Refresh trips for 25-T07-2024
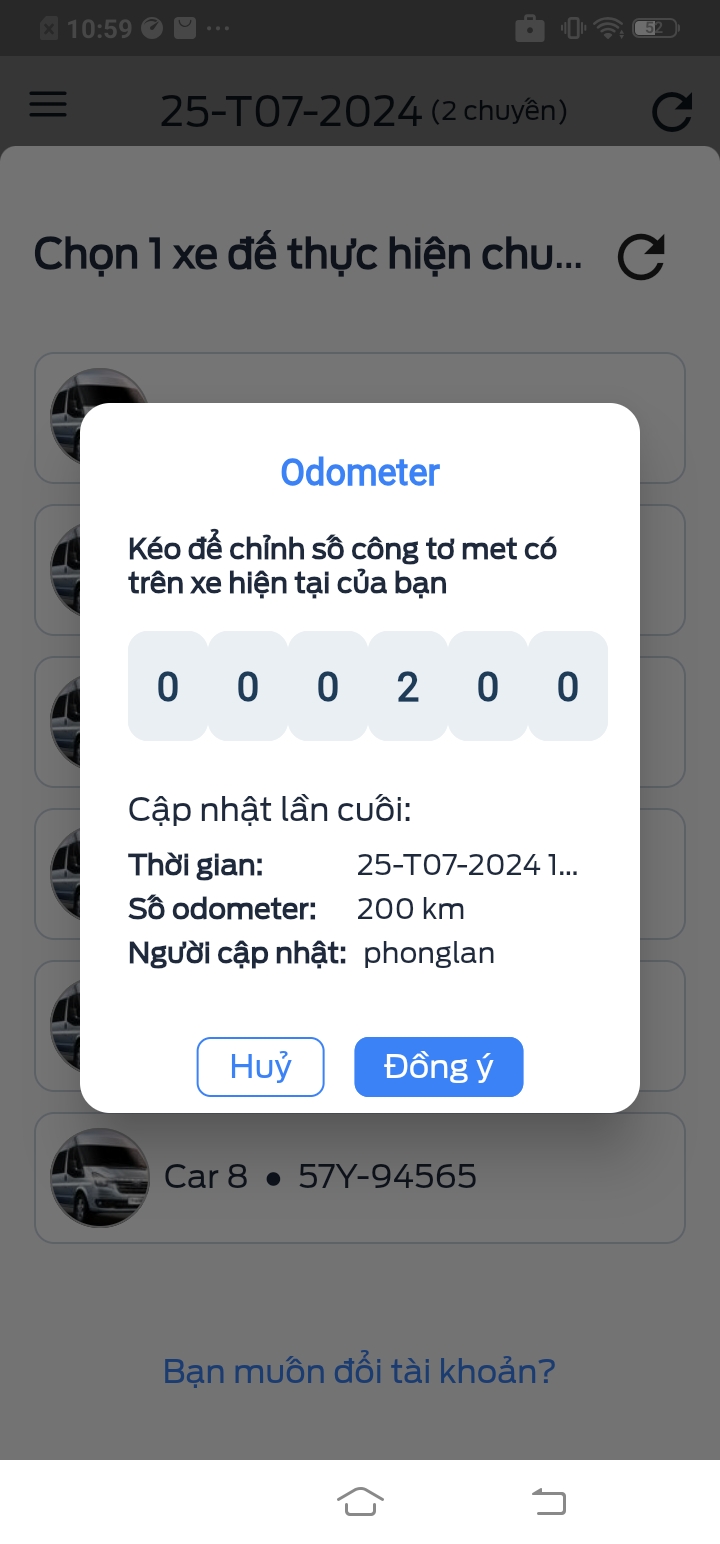This screenshot has height=1544, width=720. [671, 111]
